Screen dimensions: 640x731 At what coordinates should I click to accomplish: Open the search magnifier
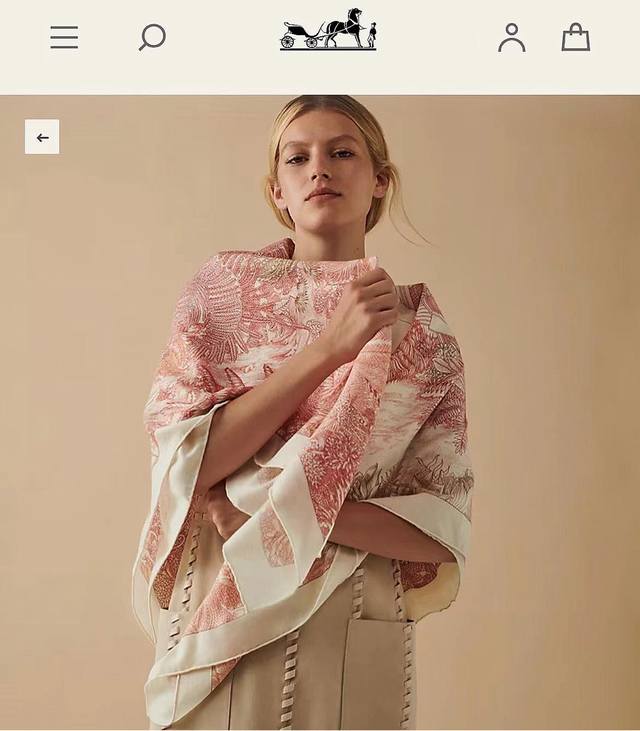click(x=152, y=38)
